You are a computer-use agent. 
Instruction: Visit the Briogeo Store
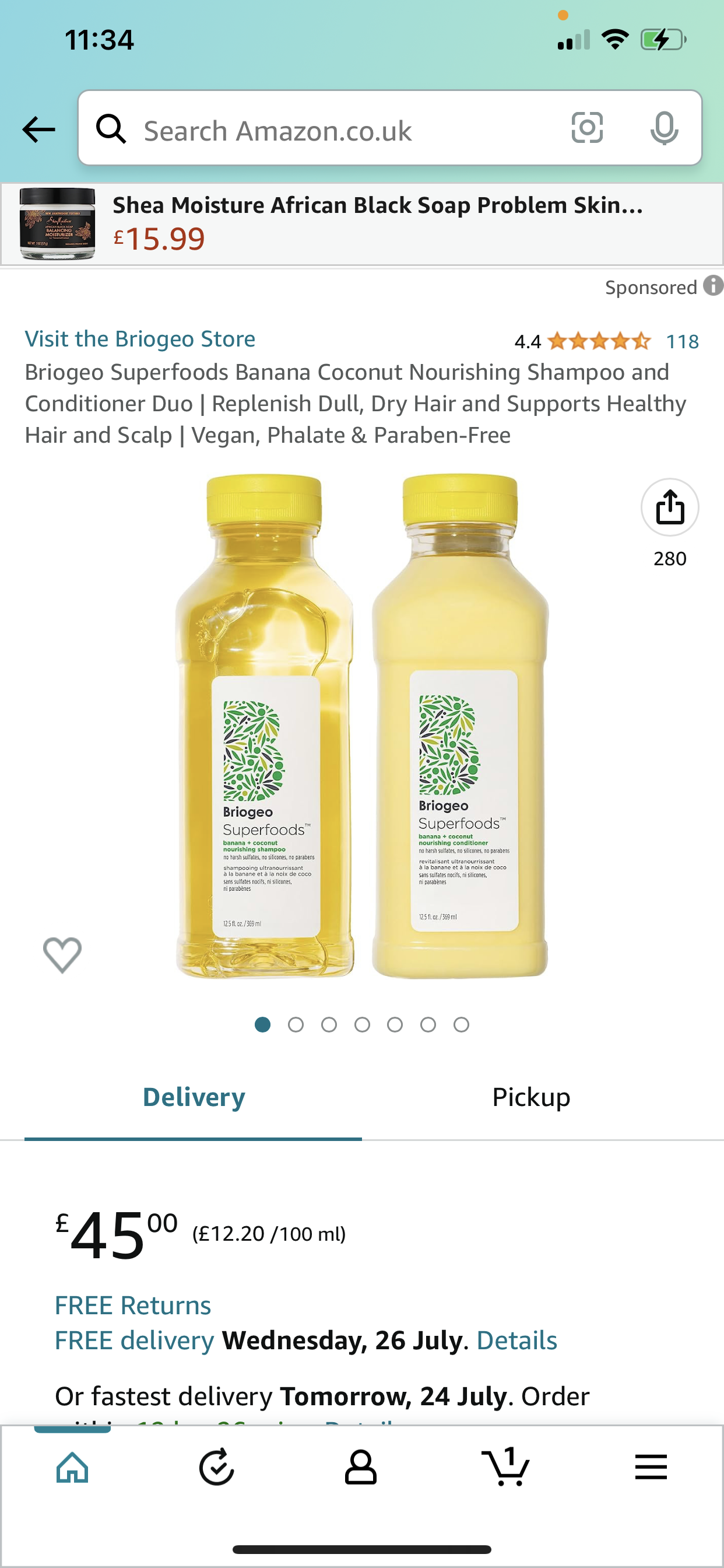[140, 339]
